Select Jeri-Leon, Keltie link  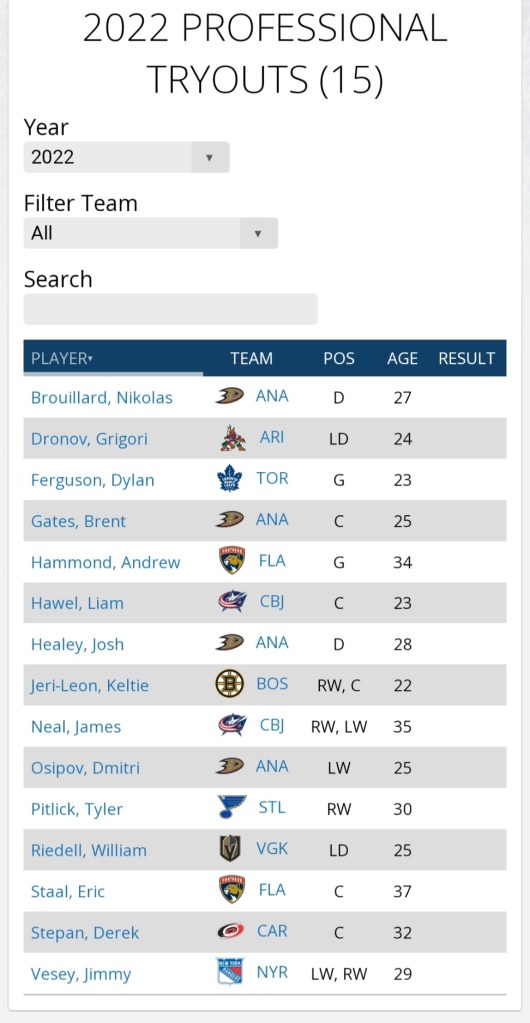click(x=89, y=685)
